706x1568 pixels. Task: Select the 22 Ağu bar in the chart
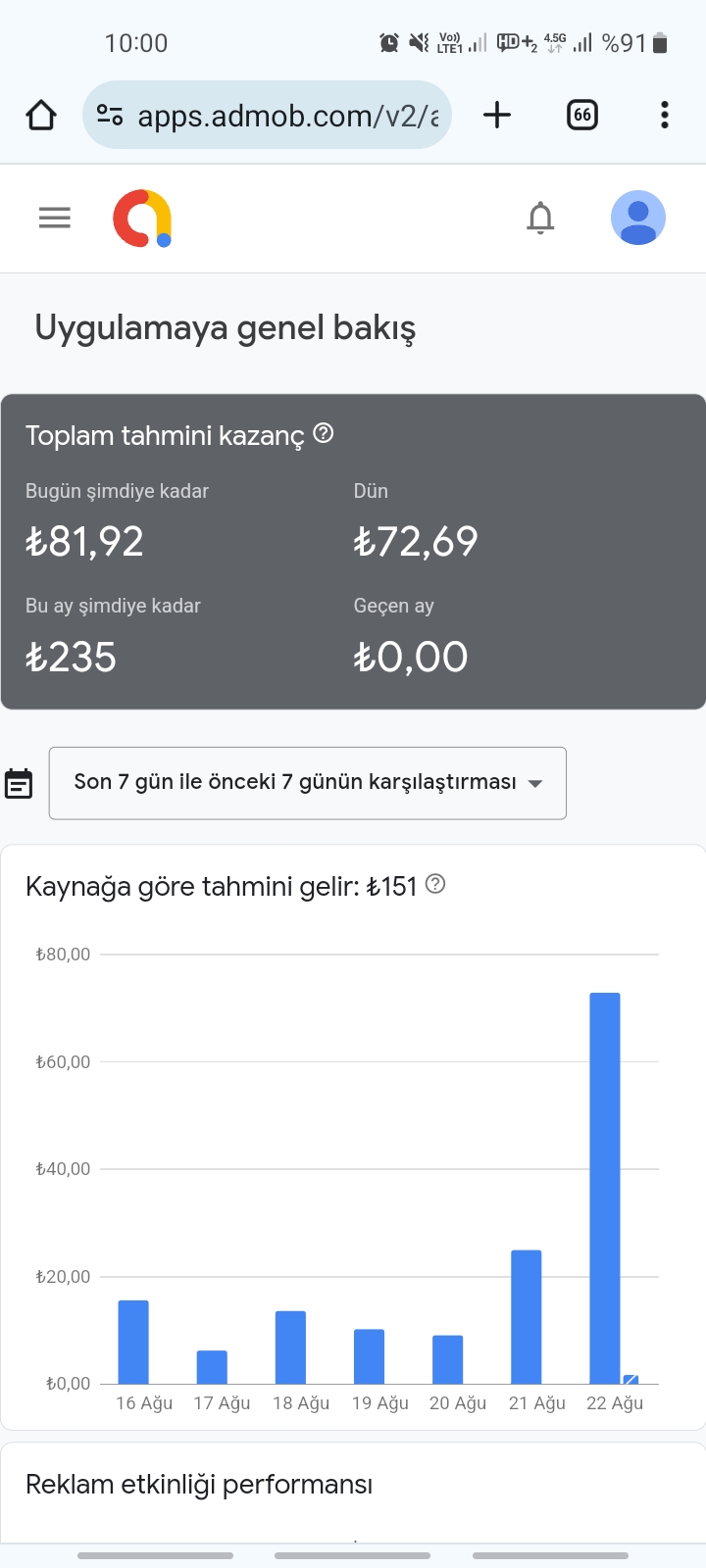(605, 1188)
